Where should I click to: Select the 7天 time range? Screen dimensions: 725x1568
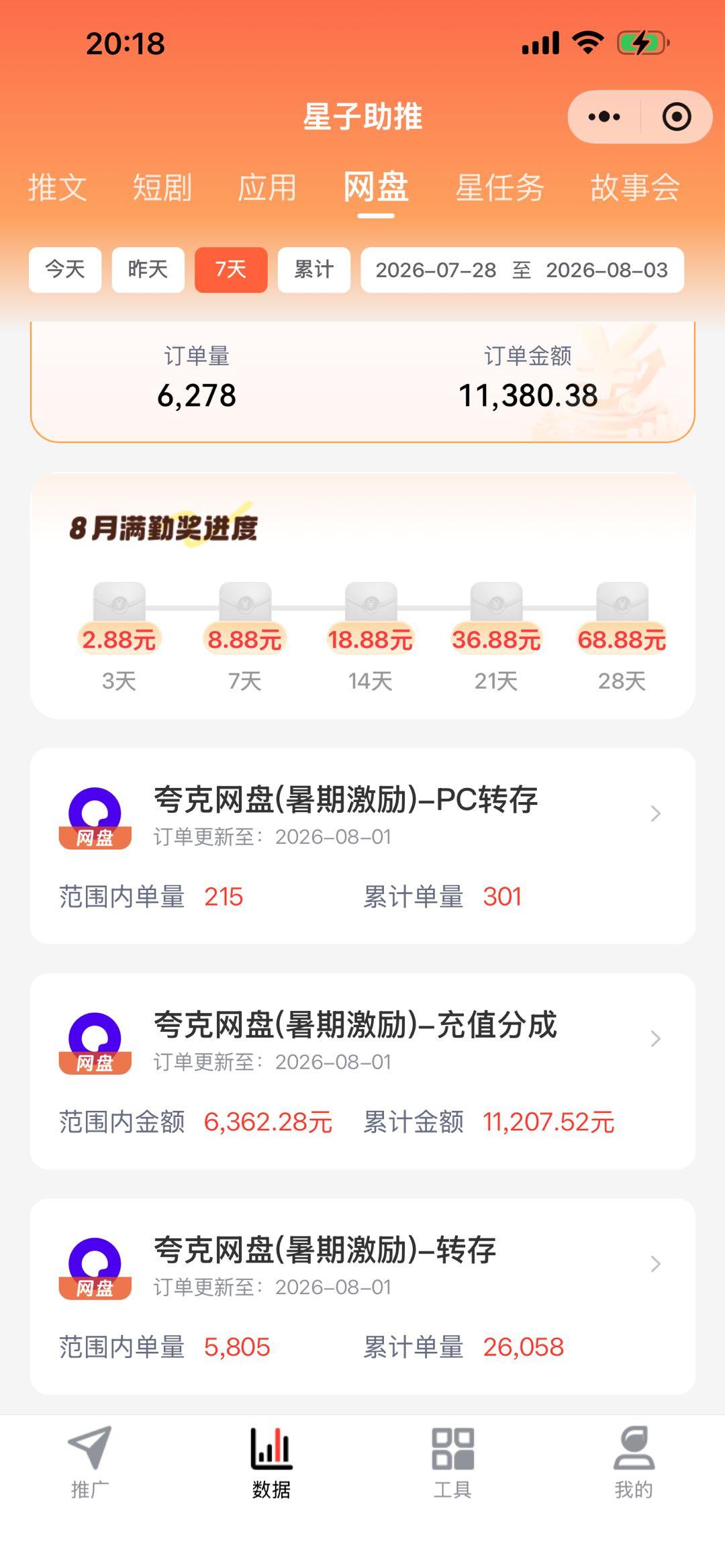pyautogui.click(x=231, y=270)
